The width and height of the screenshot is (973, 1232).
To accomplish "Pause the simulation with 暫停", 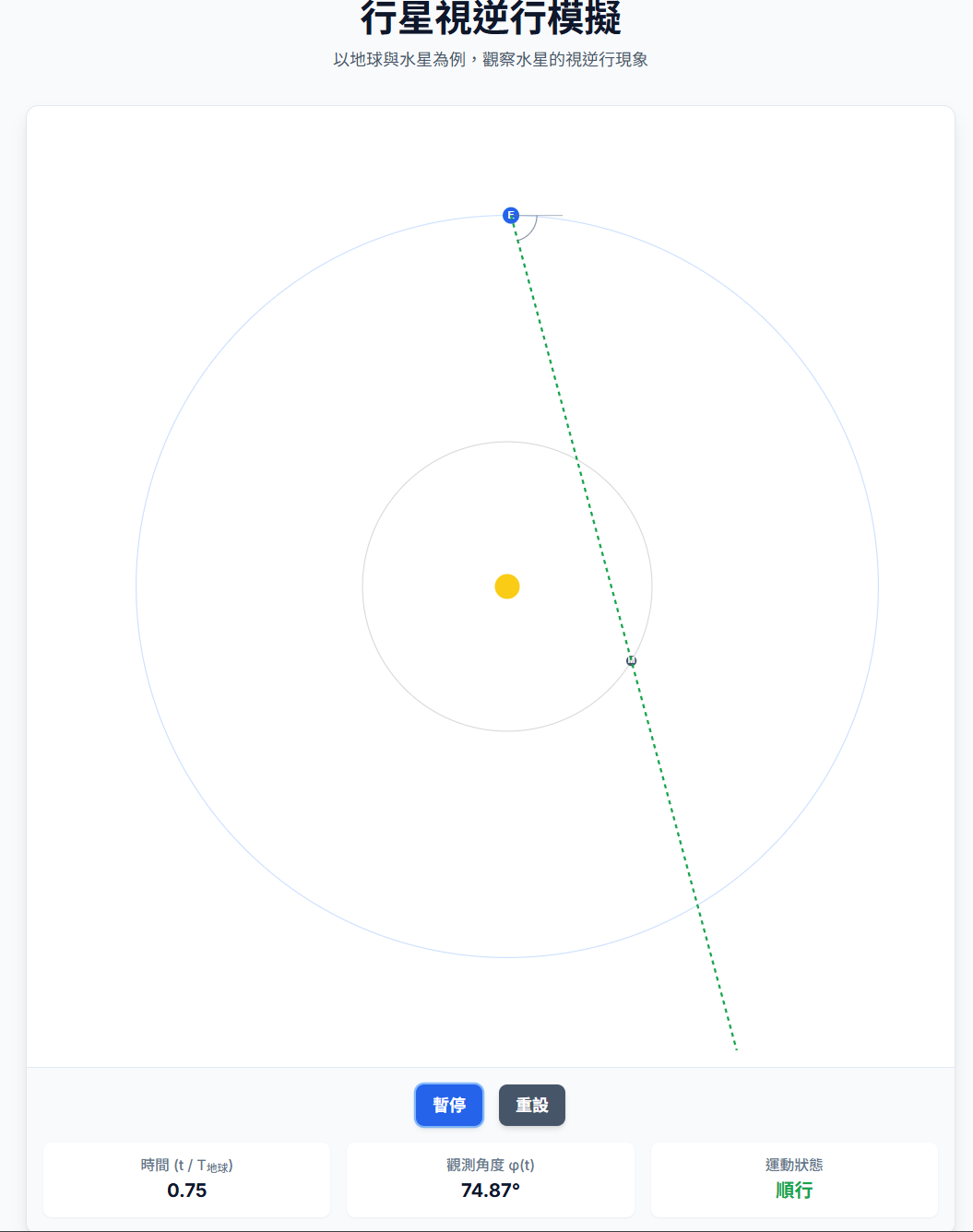I will point(449,1105).
